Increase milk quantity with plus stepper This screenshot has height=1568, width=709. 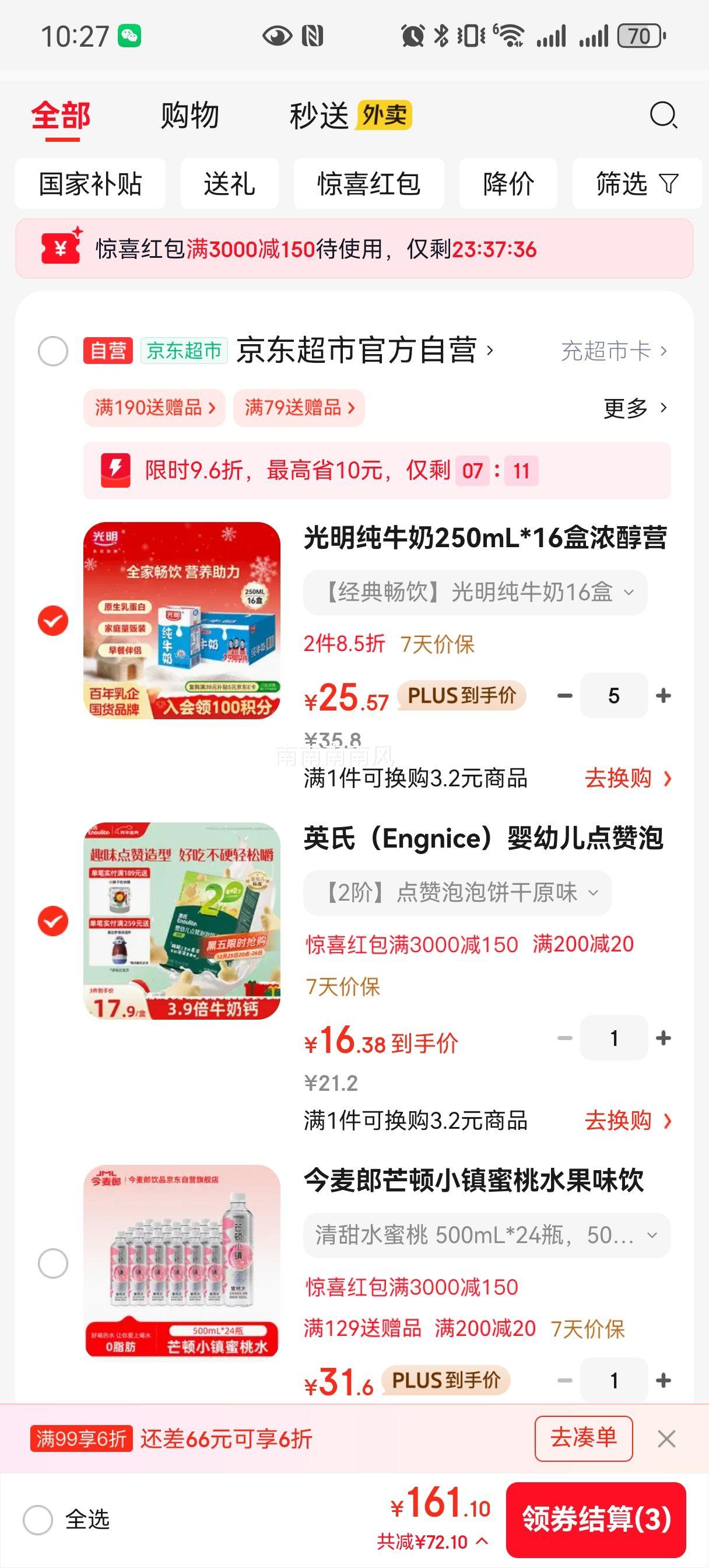(664, 695)
